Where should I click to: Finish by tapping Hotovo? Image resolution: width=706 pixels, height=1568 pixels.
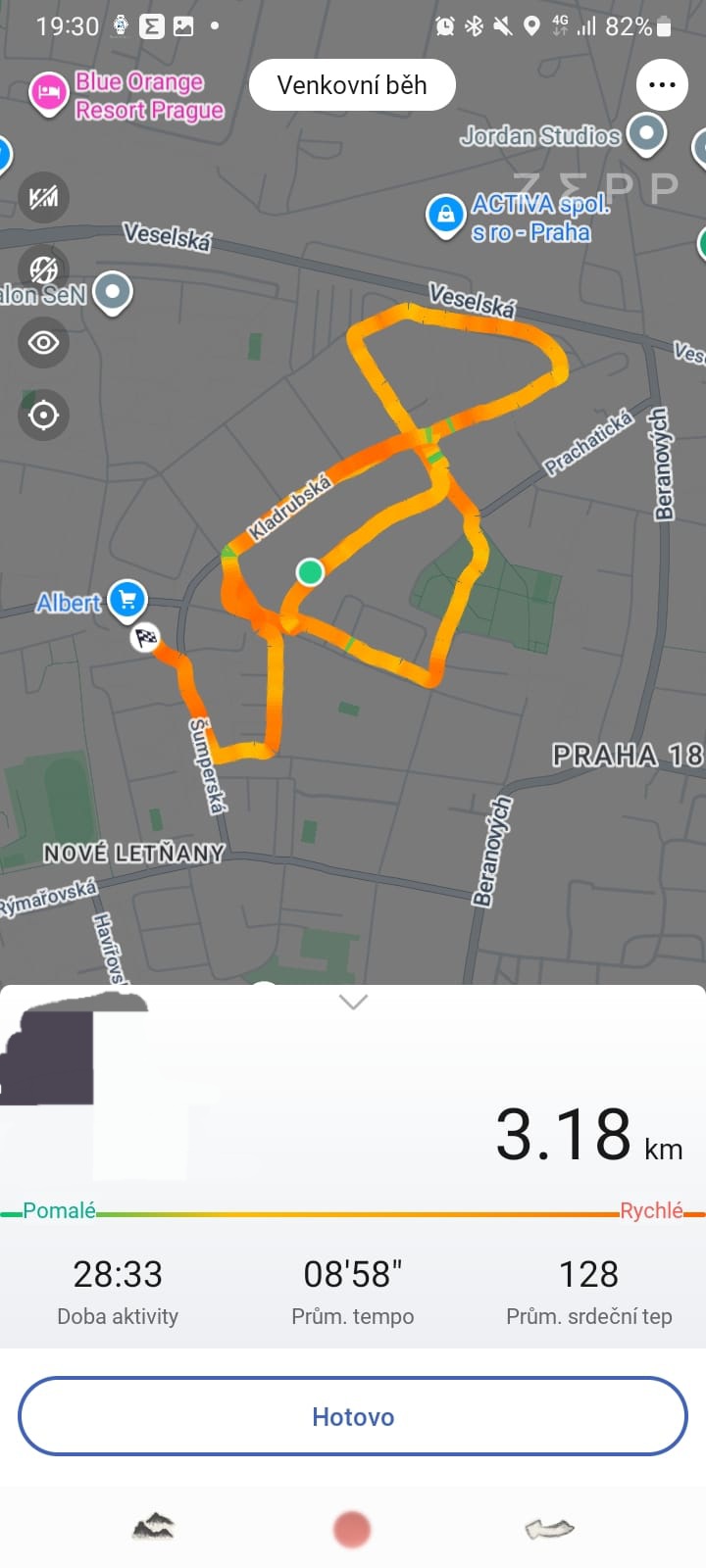pyautogui.click(x=353, y=1416)
